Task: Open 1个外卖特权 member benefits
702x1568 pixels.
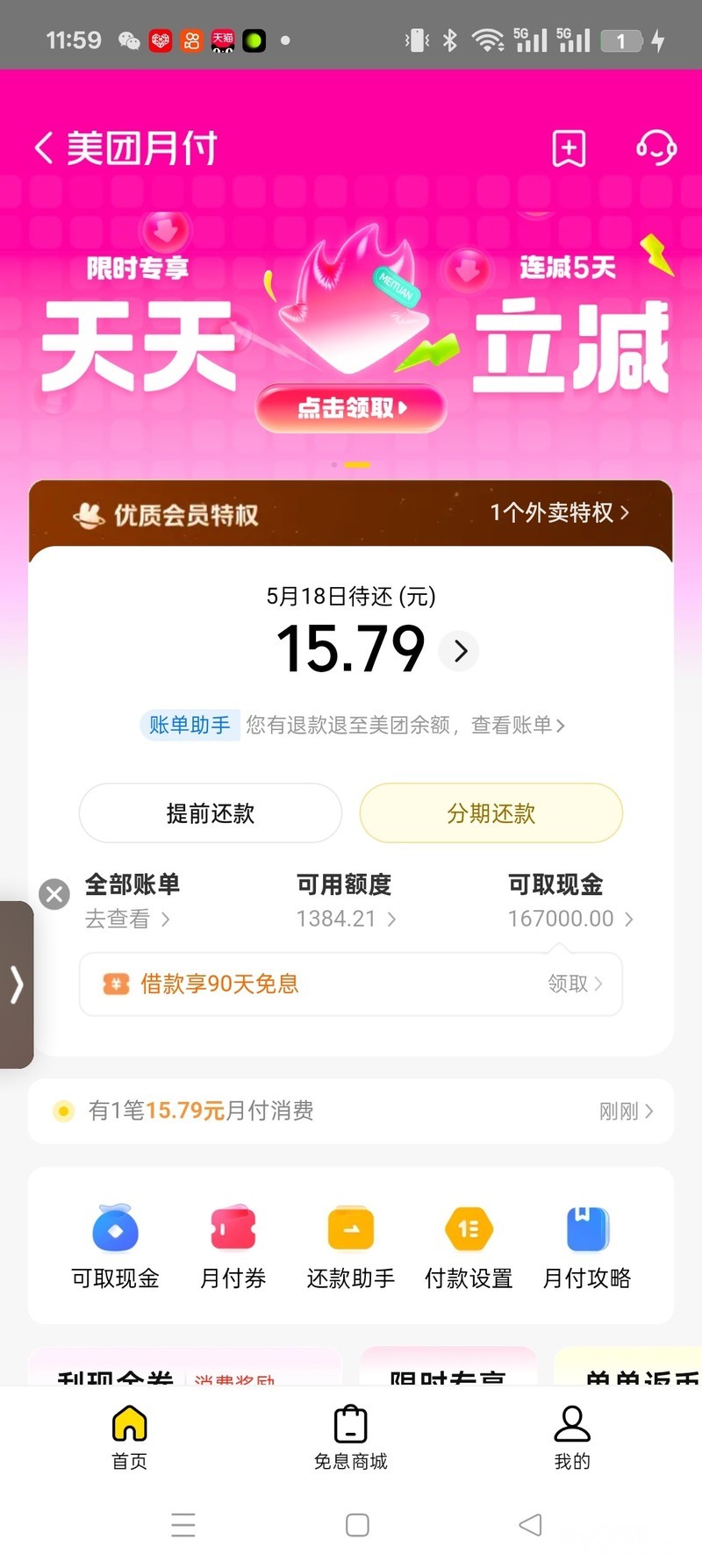Action: click(x=559, y=512)
